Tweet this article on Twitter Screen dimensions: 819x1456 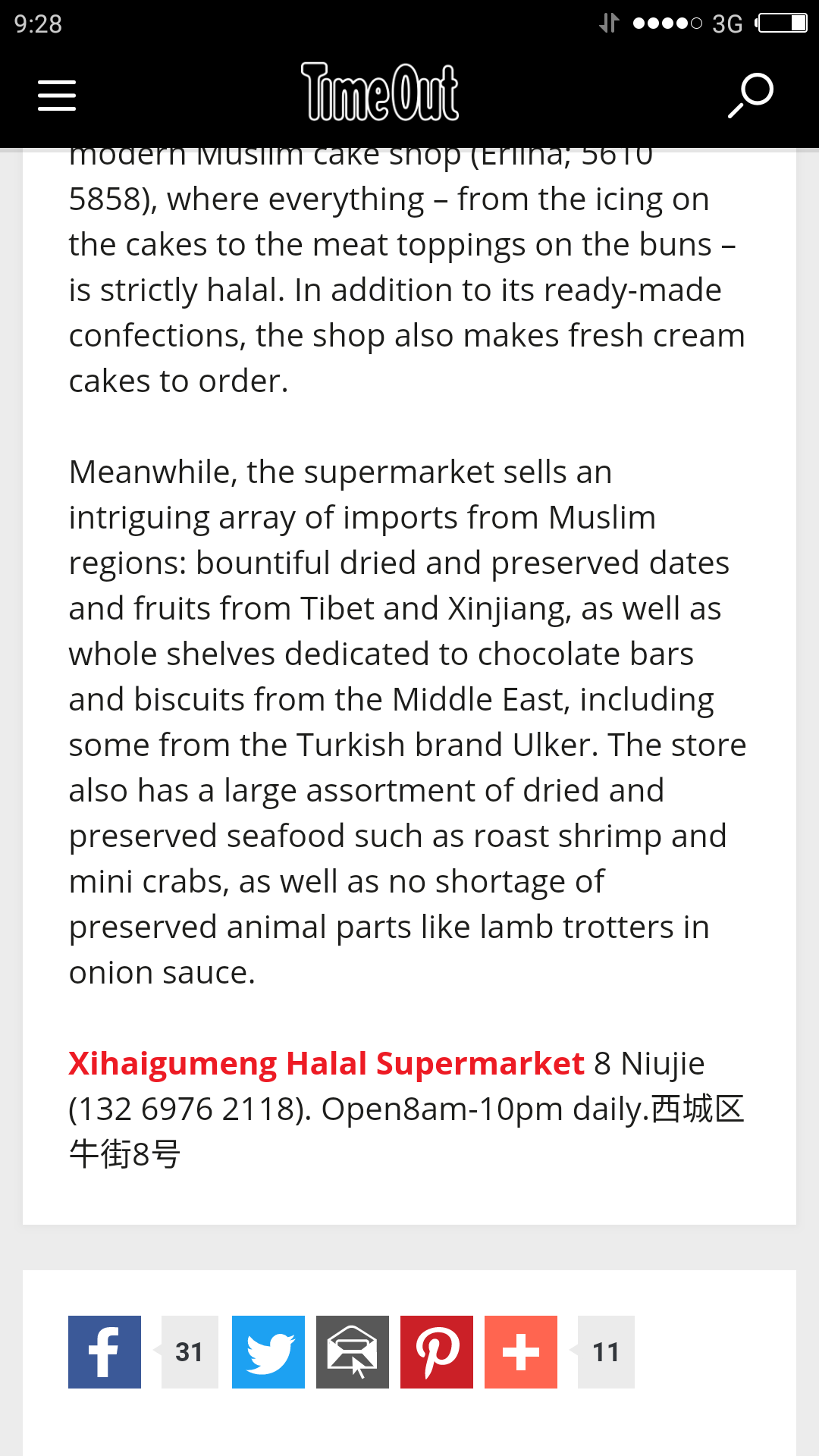[268, 1352]
